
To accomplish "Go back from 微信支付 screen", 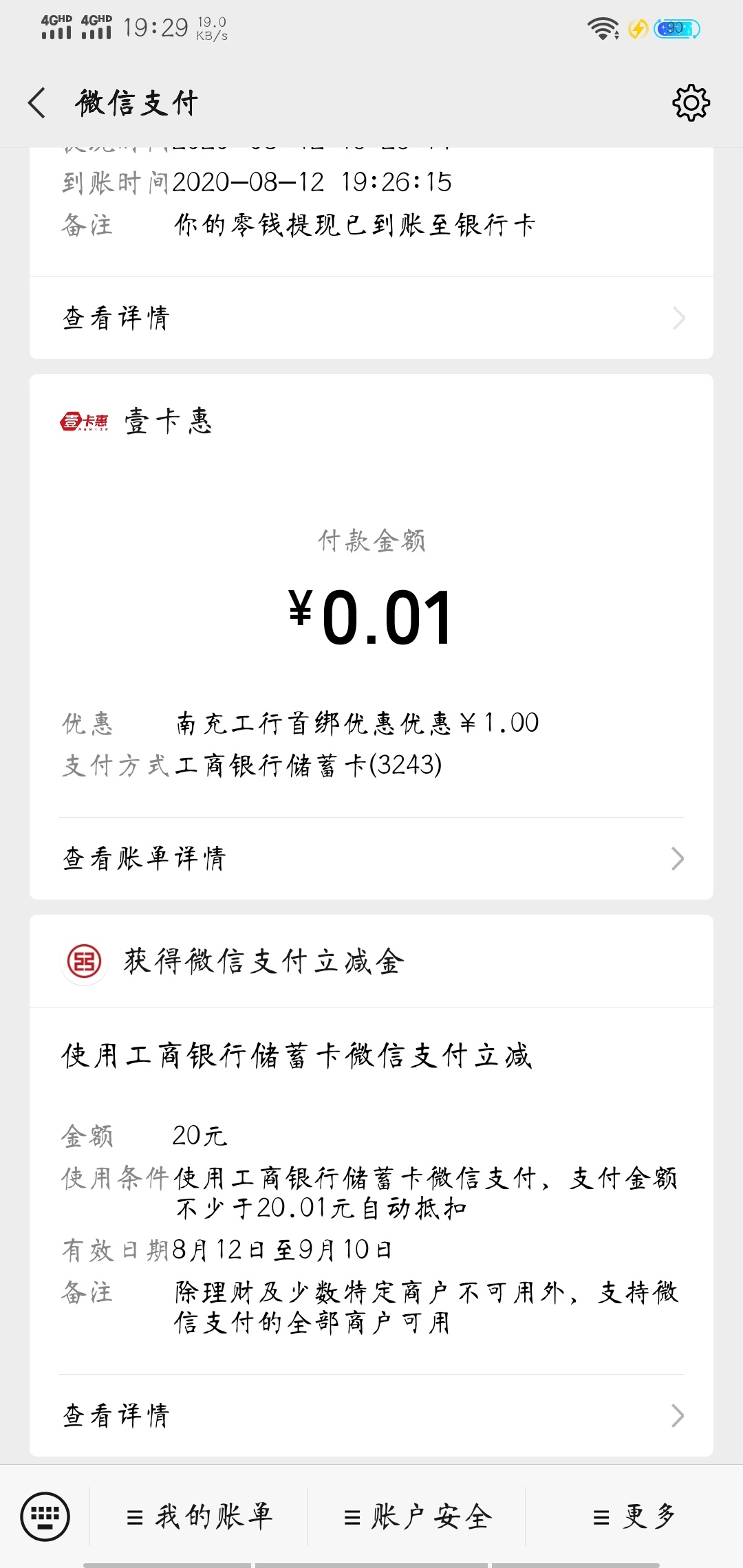I will (37, 103).
